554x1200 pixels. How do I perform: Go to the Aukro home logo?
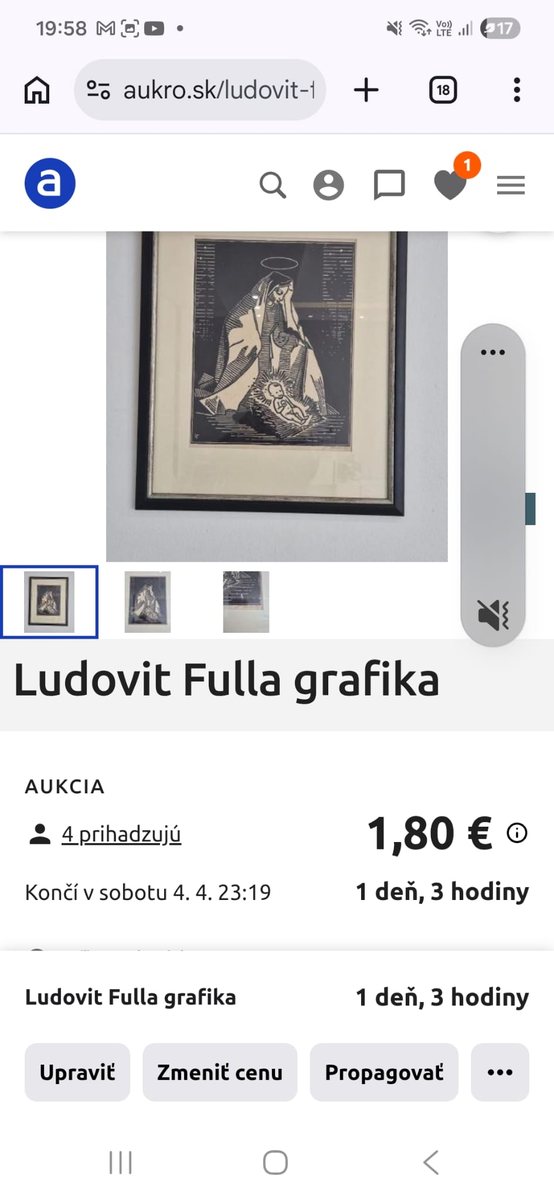50,184
